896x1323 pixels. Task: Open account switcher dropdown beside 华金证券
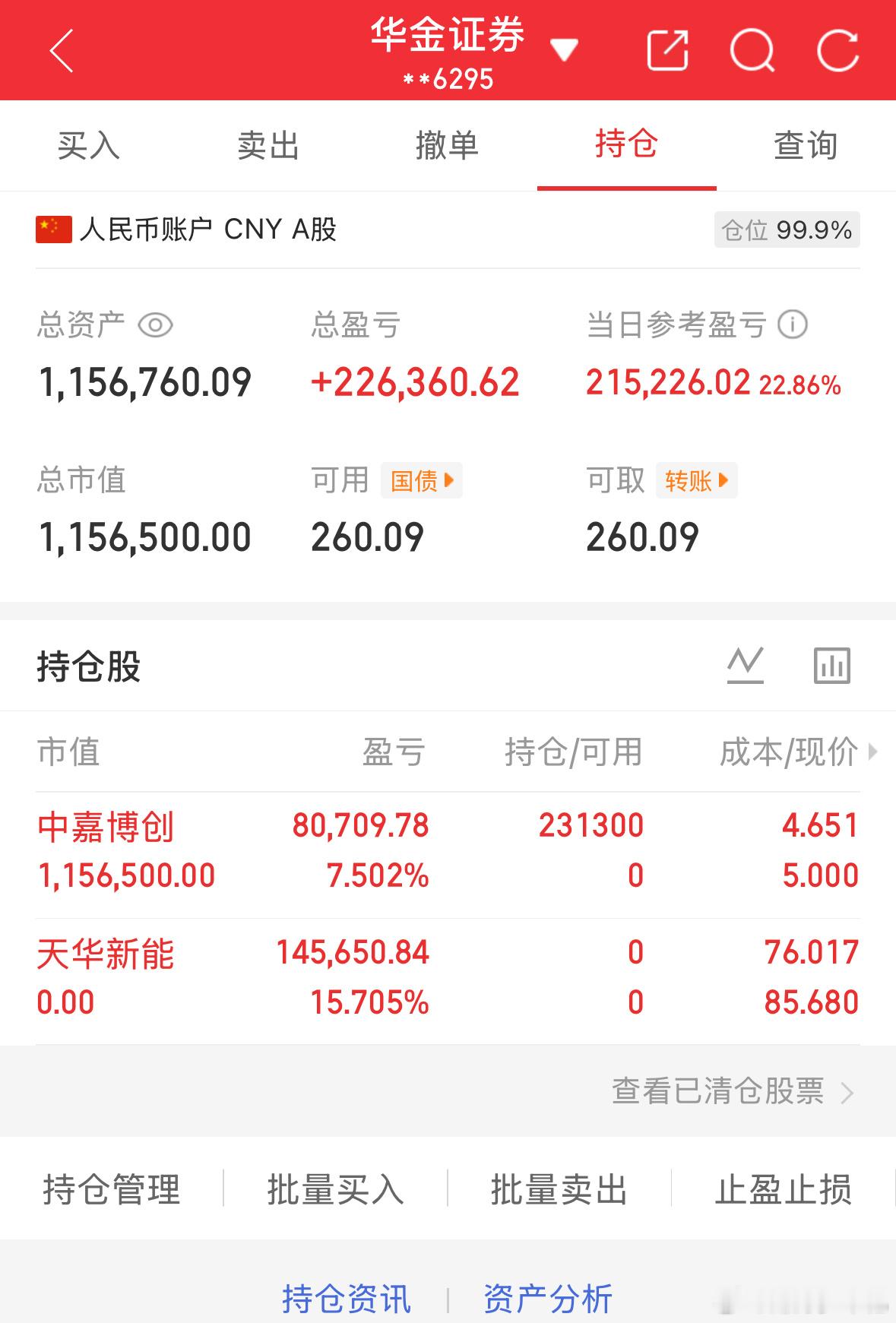click(x=564, y=50)
